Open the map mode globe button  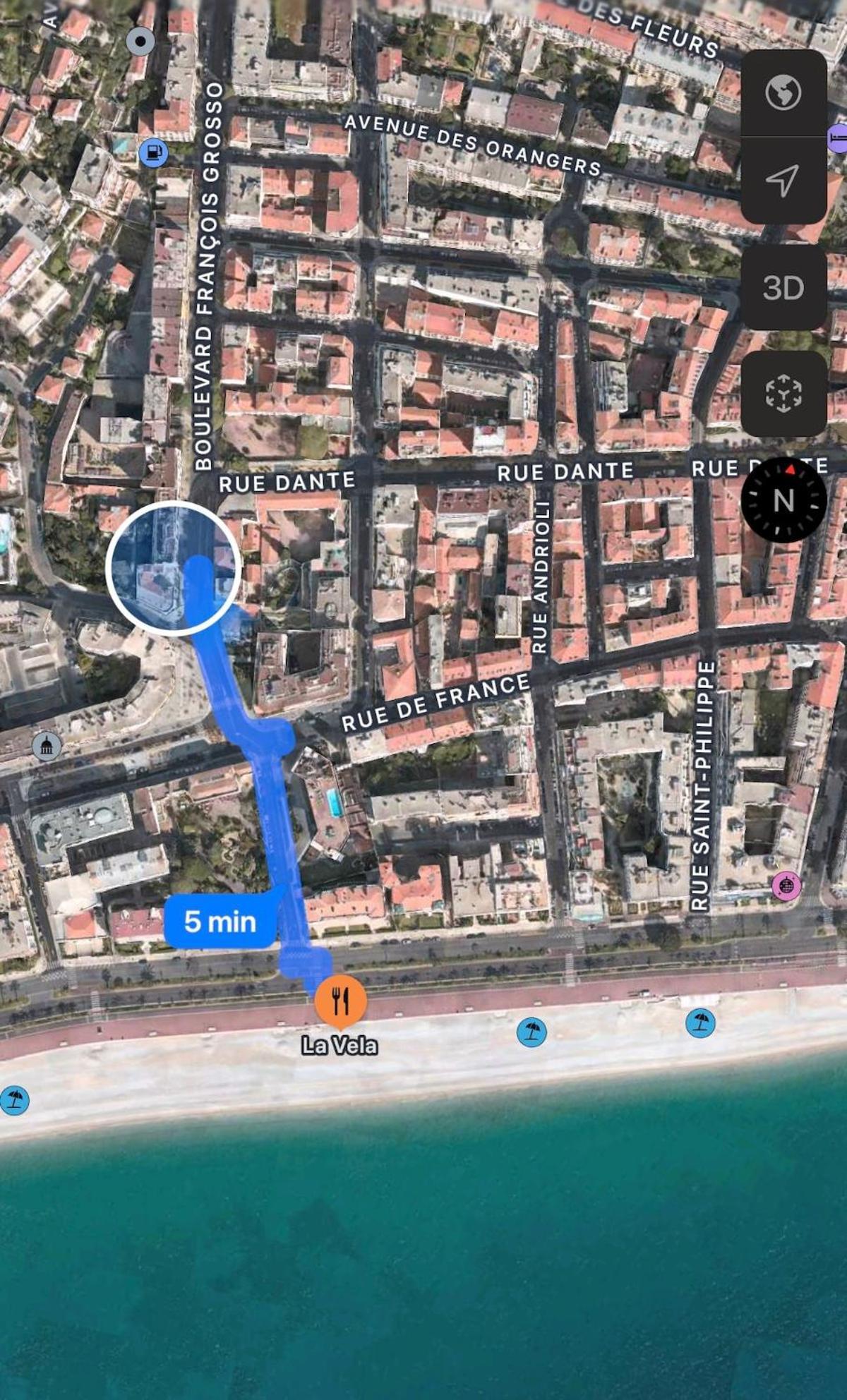[783, 92]
